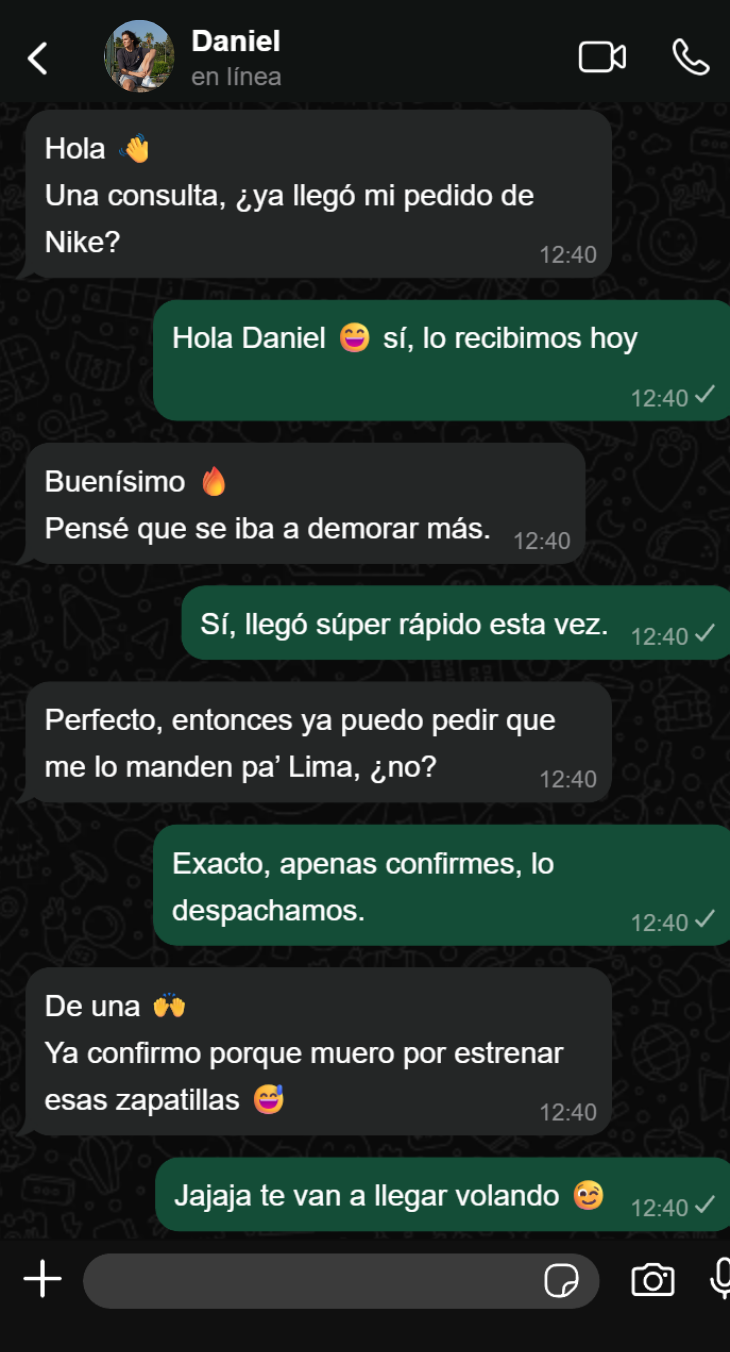Tap the back arrow to exit the chat
730x1352 pixels.
[x=36, y=56]
